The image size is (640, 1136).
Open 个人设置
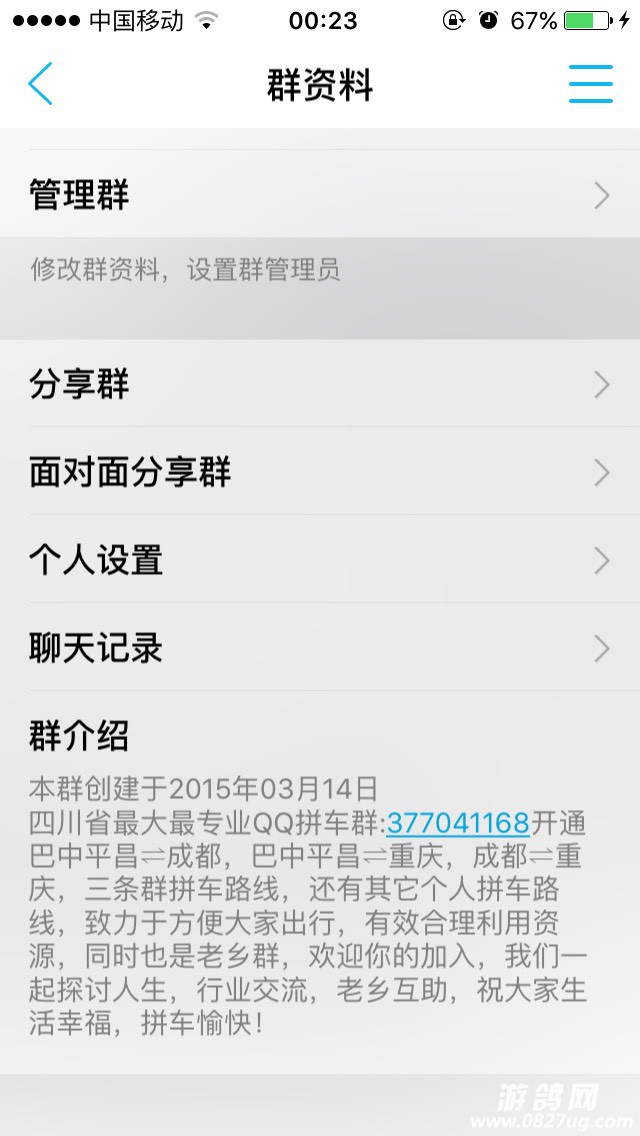click(x=320, y=560)
